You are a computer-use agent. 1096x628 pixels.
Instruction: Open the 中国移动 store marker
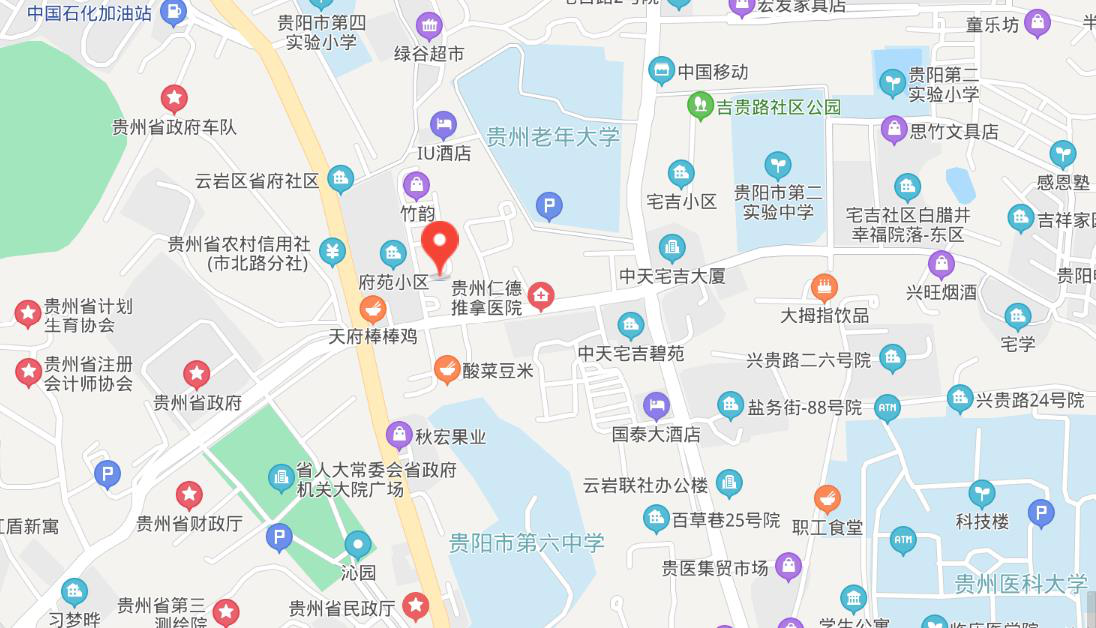660,71
